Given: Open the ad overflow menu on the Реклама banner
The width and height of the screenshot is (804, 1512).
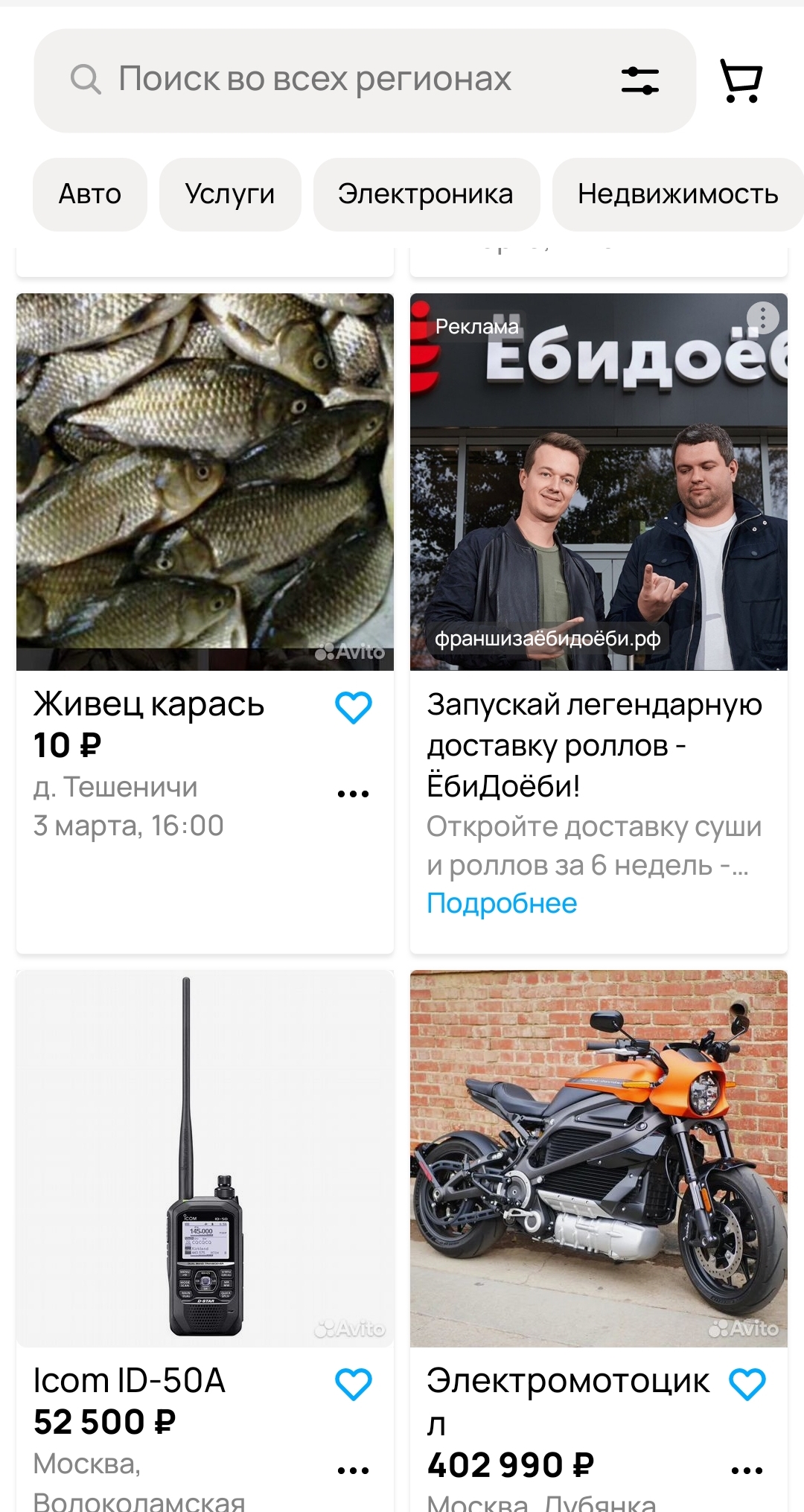Looking at the screenshot, I should click(762, 318).
